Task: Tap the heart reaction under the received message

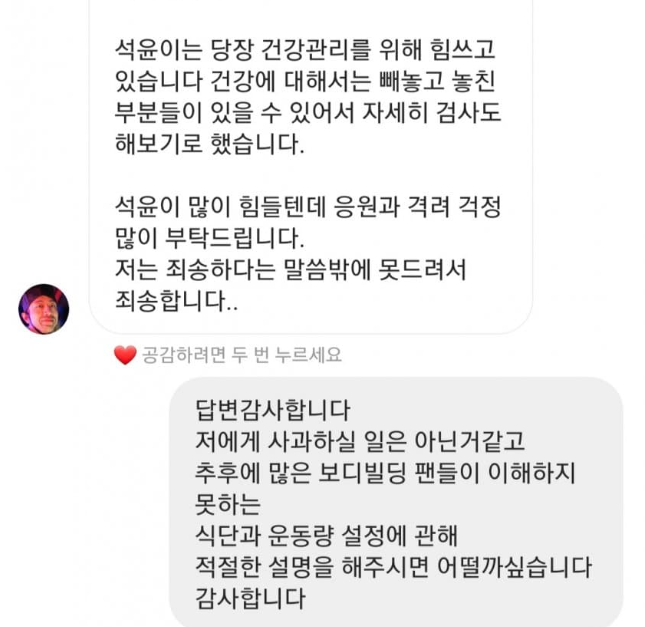Action: (125, 355)
